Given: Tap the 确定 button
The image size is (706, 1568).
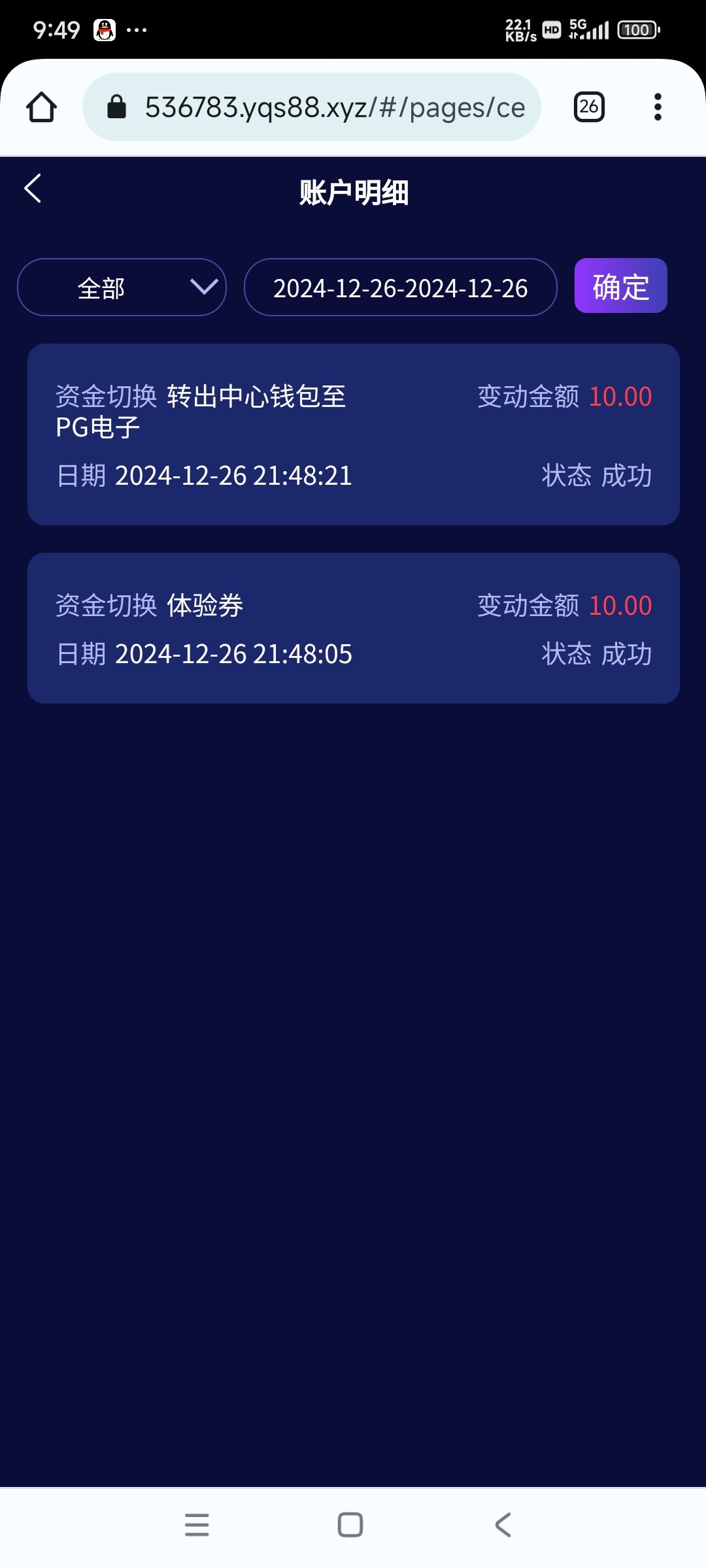Looking at the screenshot, I should (x=620, y=286).
